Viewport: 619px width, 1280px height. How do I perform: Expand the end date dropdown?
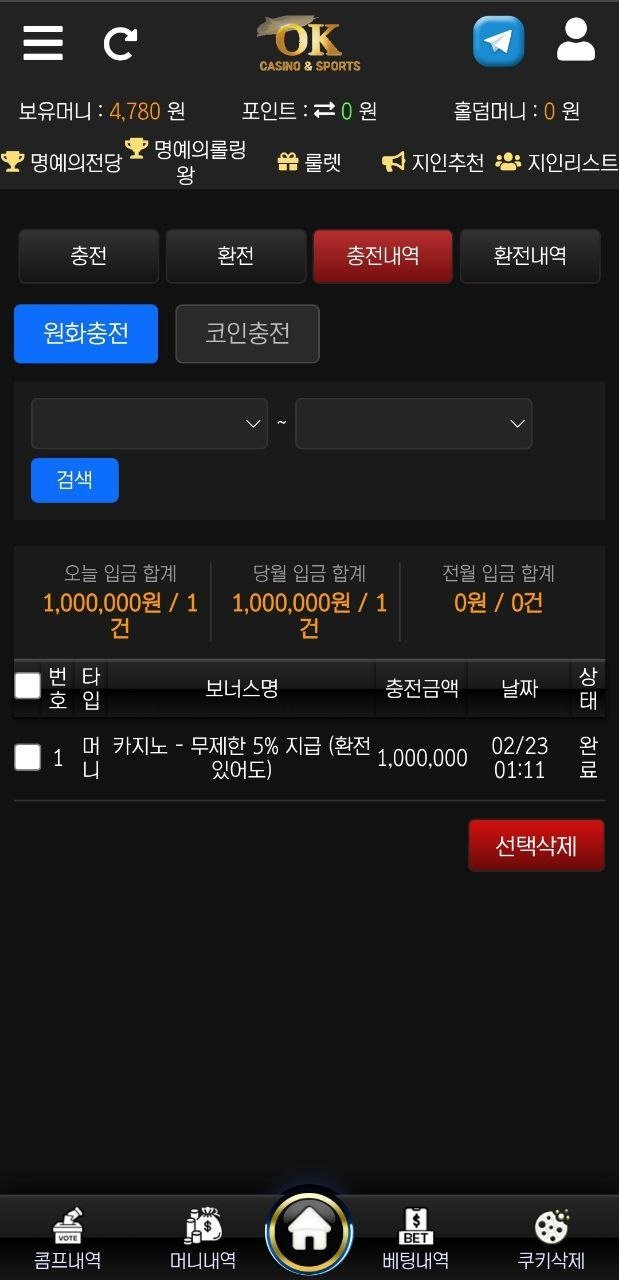pyautogui.click(x=413, y=423)
